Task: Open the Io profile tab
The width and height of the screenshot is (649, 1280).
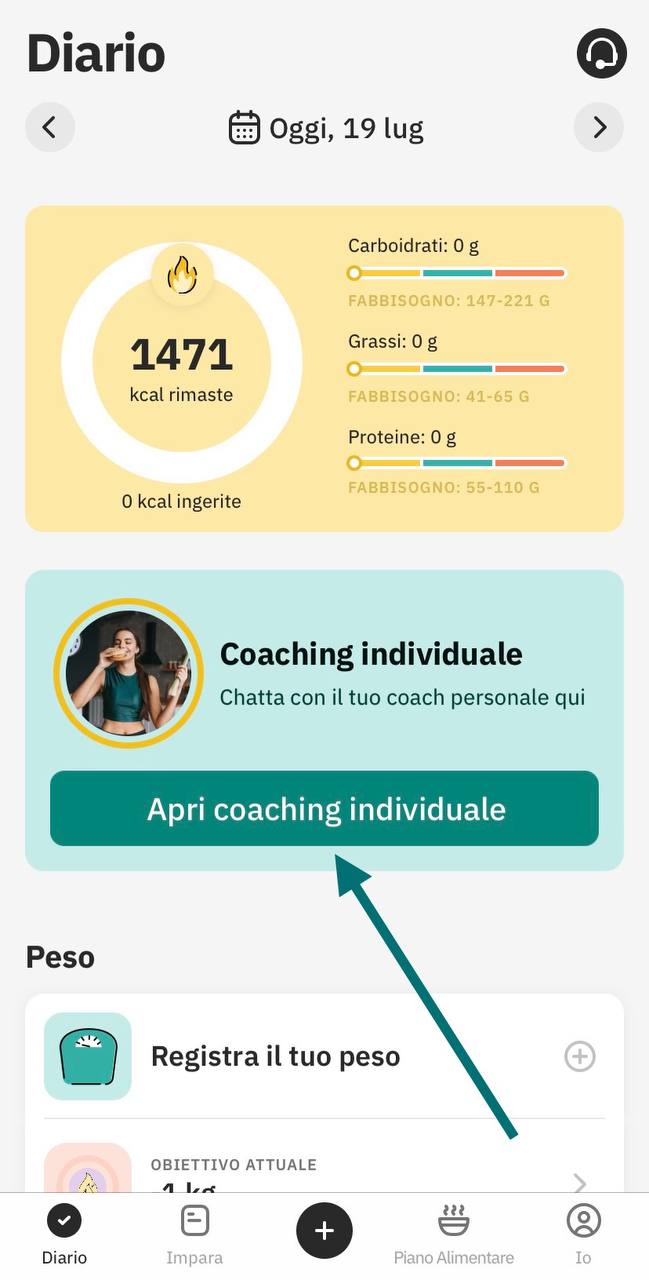Action: [x=583, y=1234]
